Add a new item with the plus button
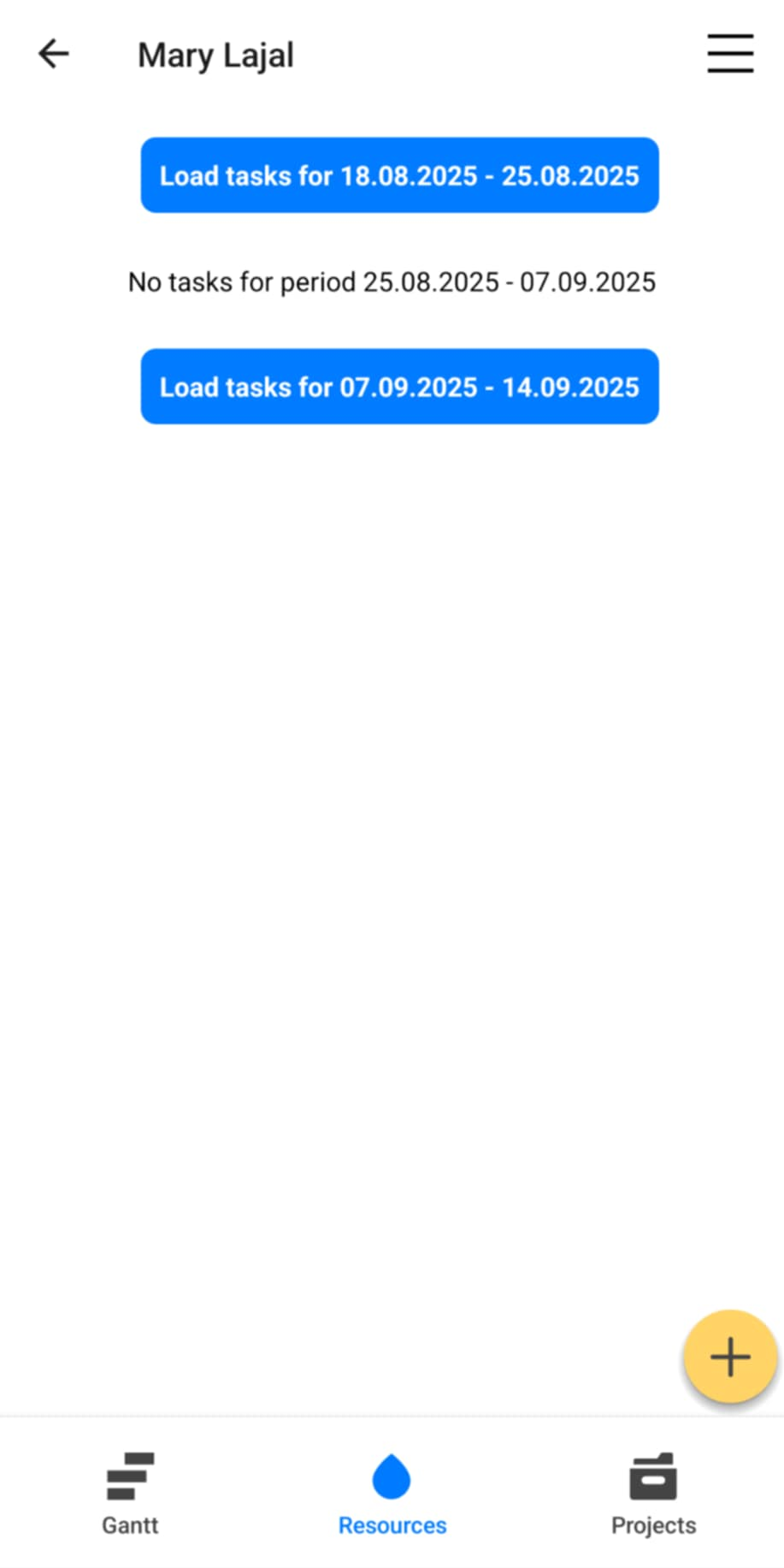The image size is (784, 1568). click(729, 1357)
